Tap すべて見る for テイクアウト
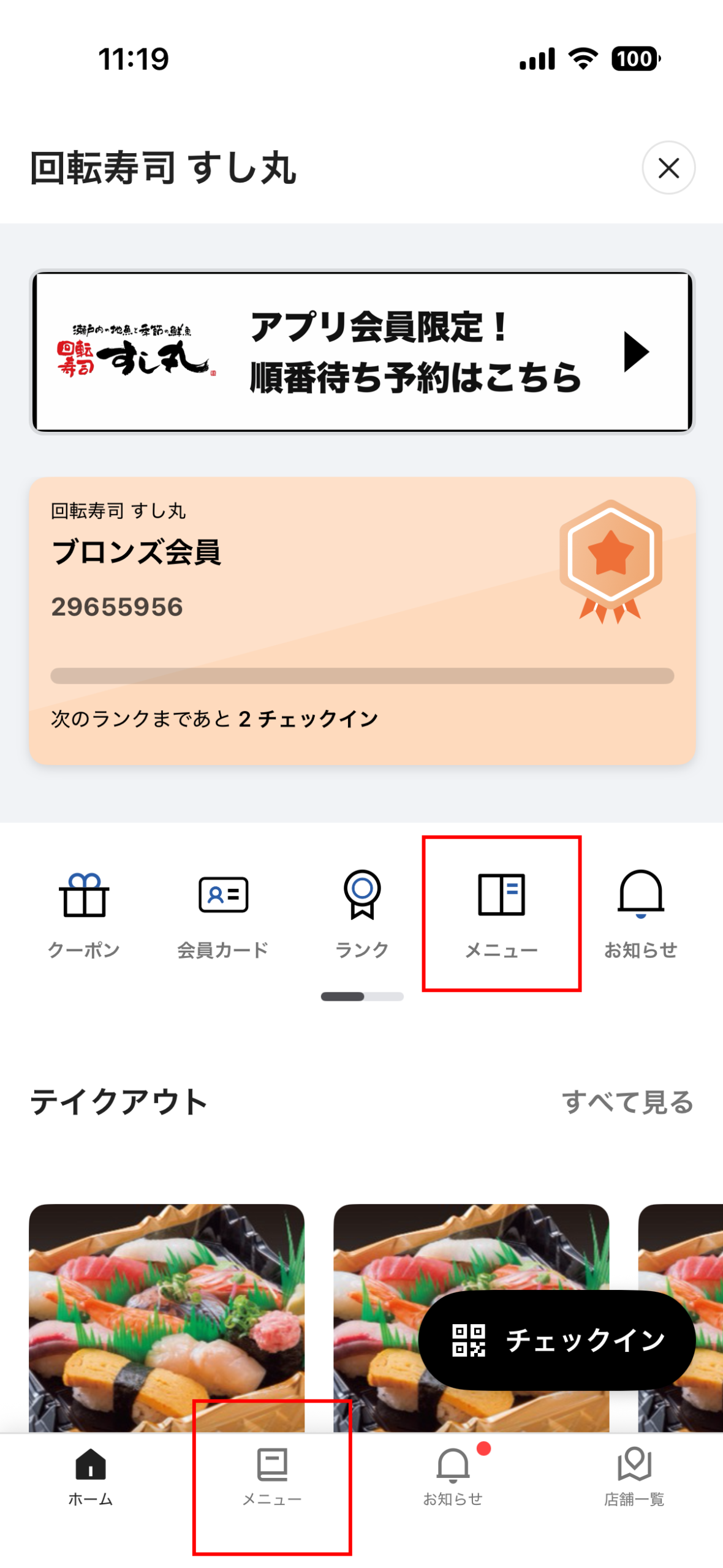 click(627, 1102)
